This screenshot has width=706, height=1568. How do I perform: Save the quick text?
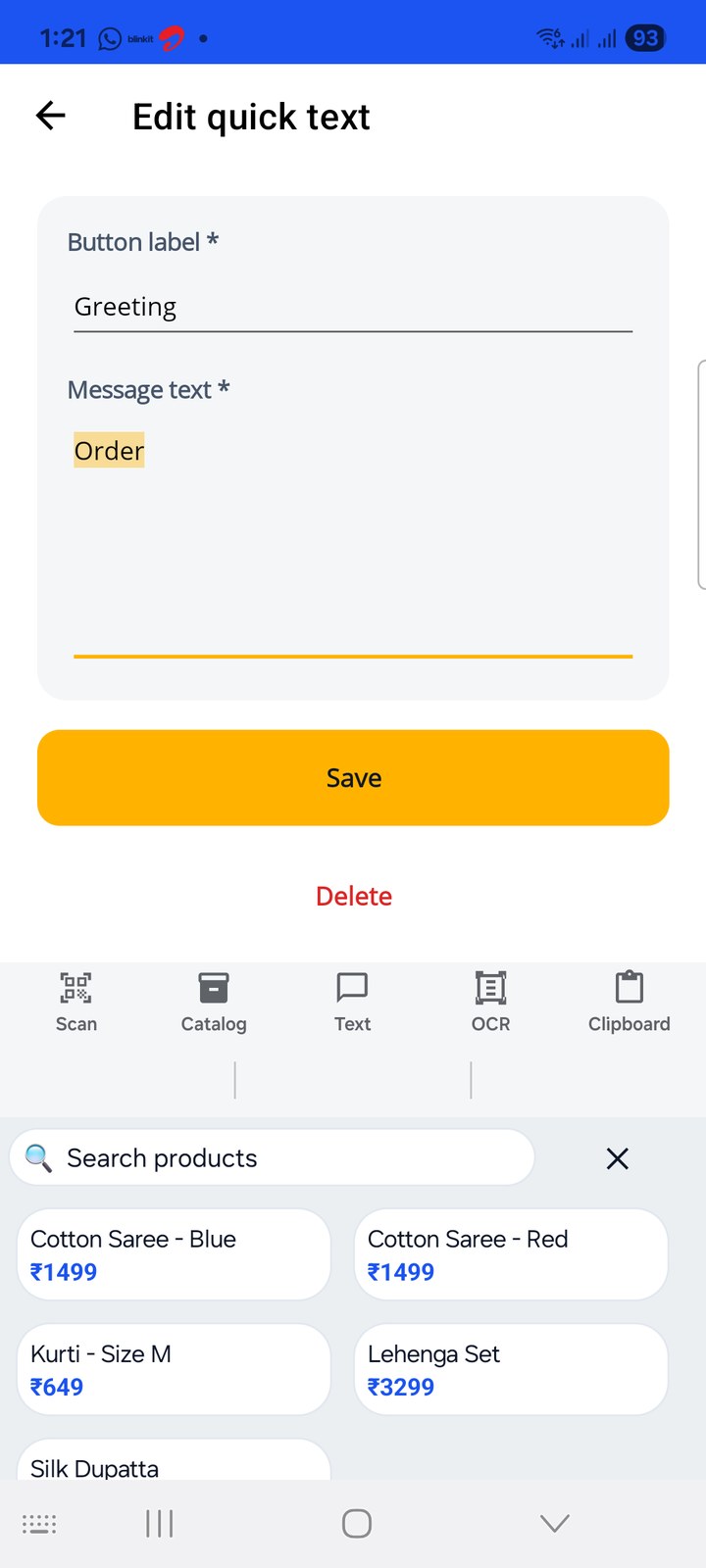point(353,778)
